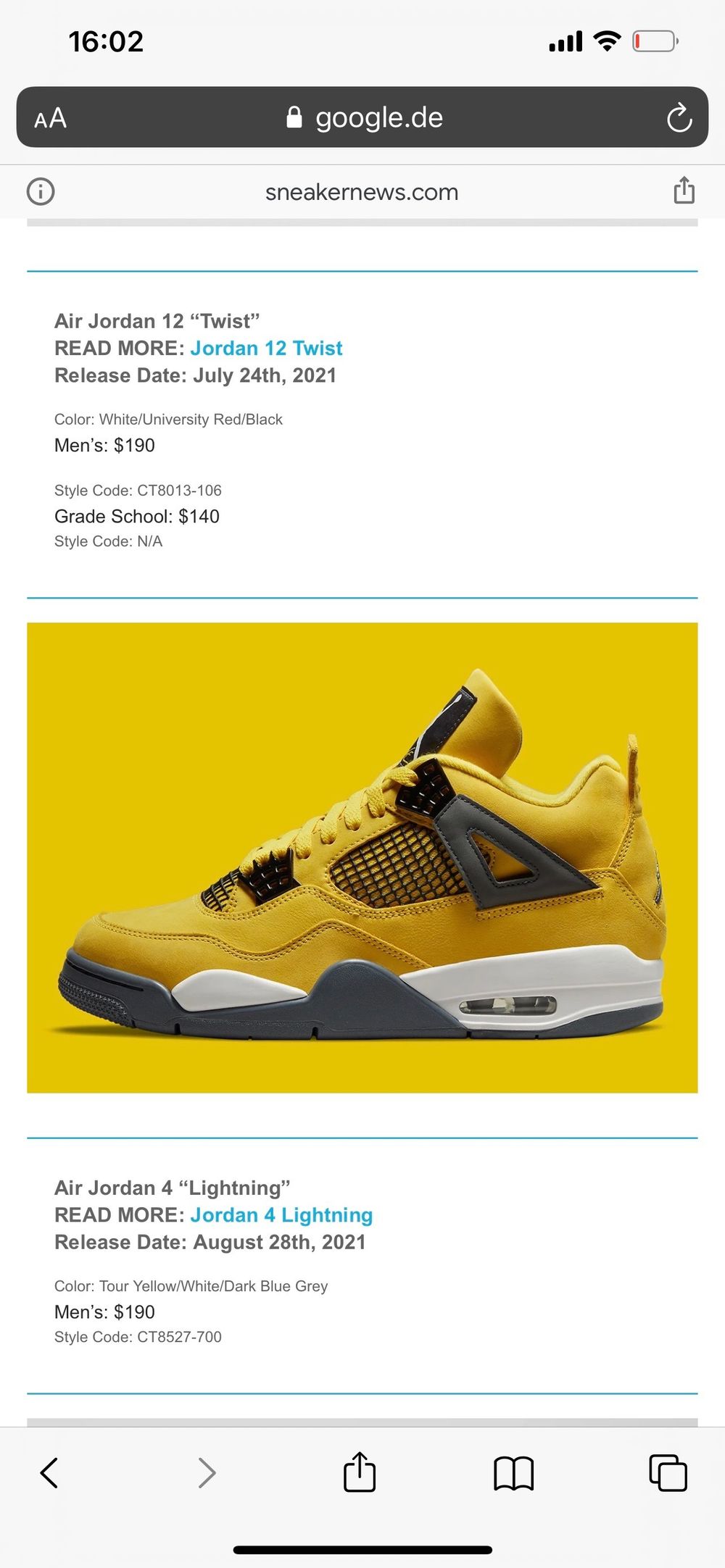
Task: Tap the yellow Air Jordan 4 image
Action: pyautogui.click(x=362, y=857)
